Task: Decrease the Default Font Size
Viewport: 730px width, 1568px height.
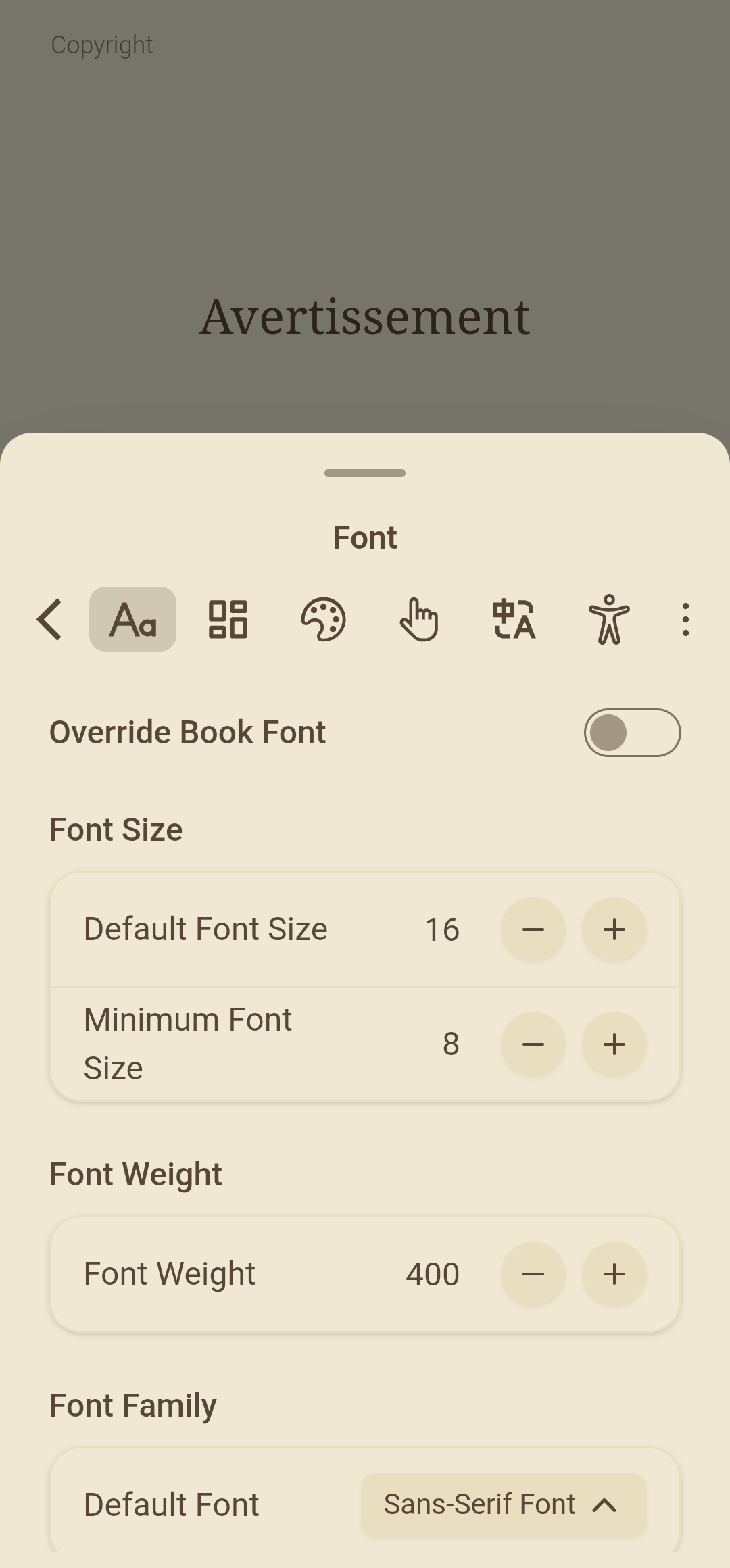Action: [533, 929]
